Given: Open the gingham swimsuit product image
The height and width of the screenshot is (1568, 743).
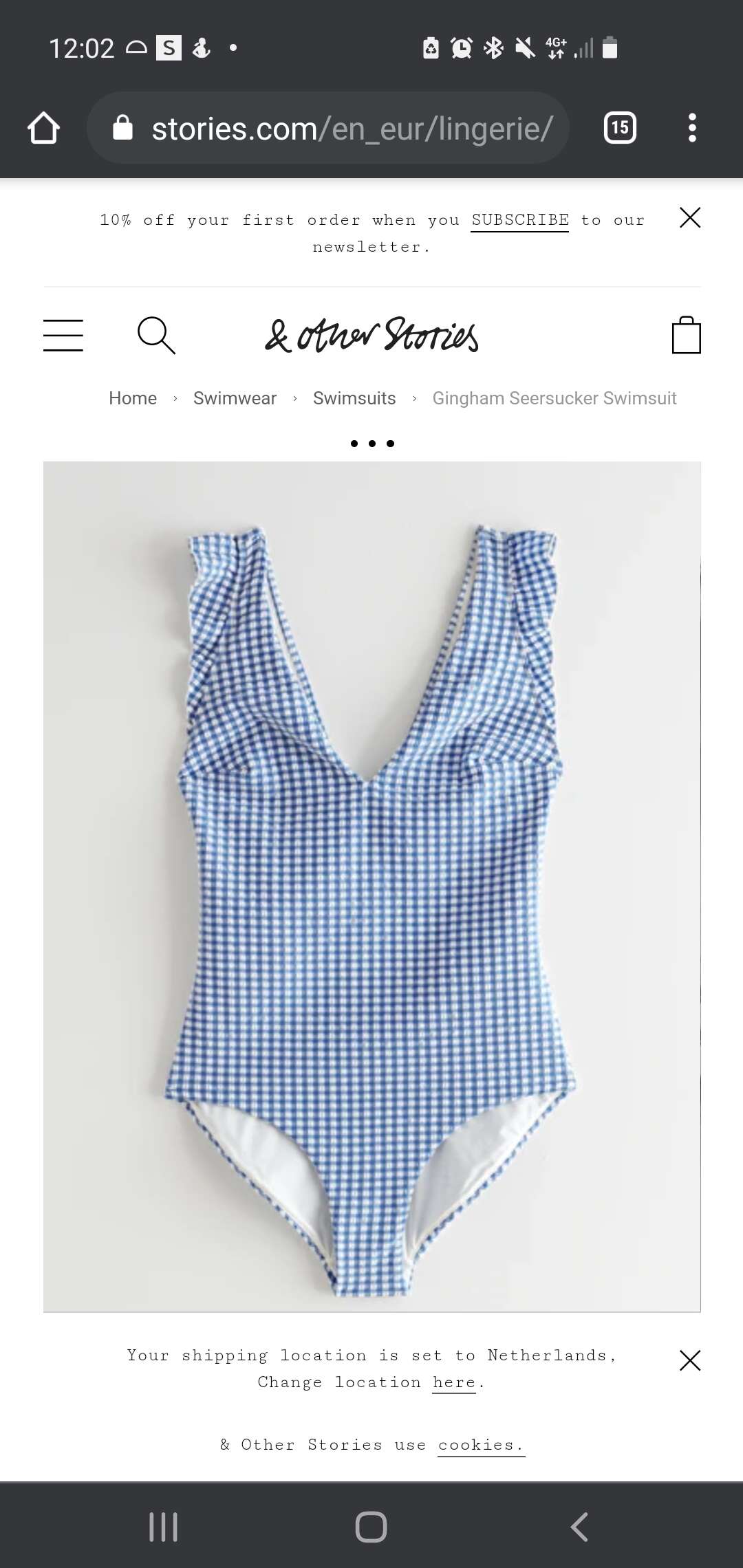Looking at the screenshot, I should coord(371,886).
